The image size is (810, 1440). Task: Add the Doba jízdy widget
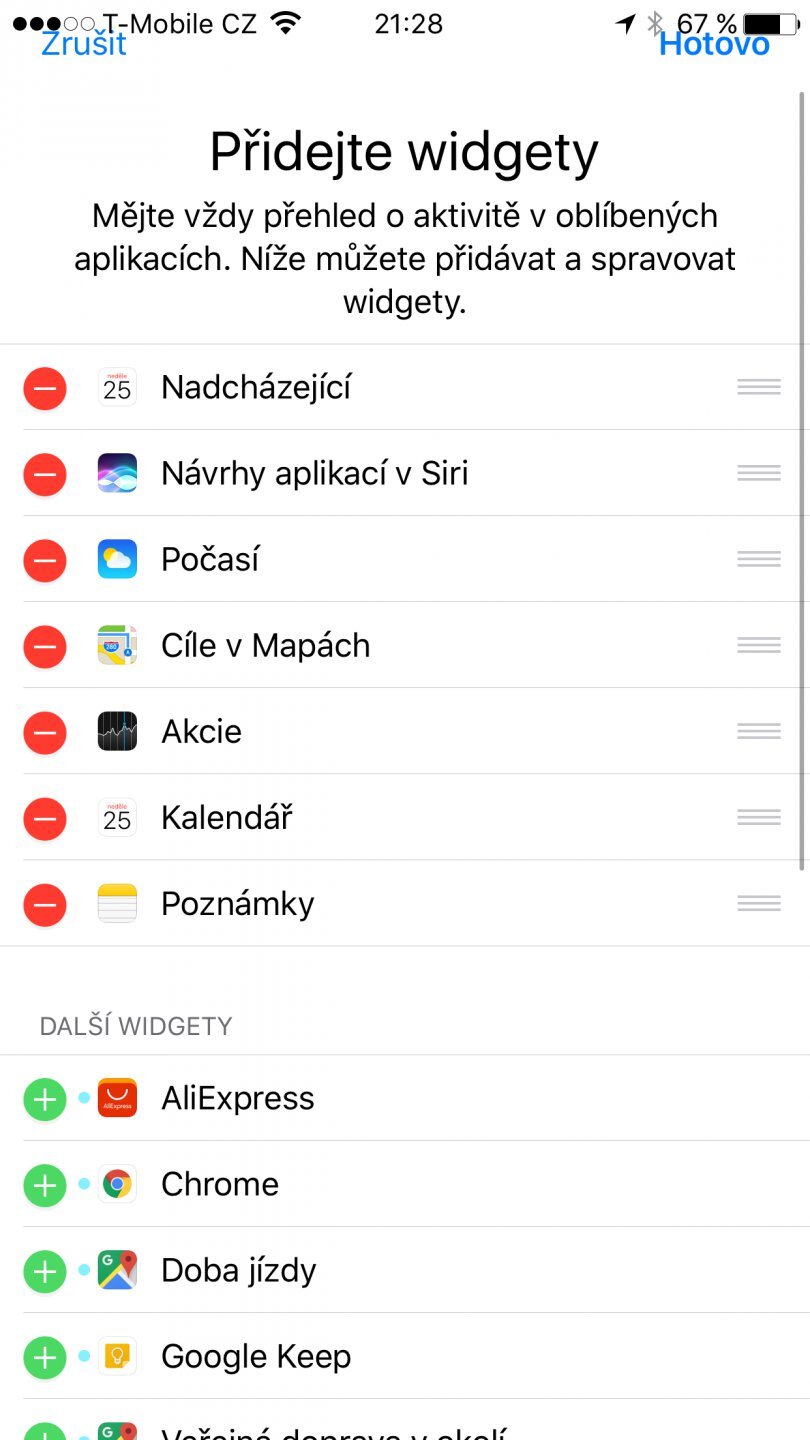[44, 1271]
